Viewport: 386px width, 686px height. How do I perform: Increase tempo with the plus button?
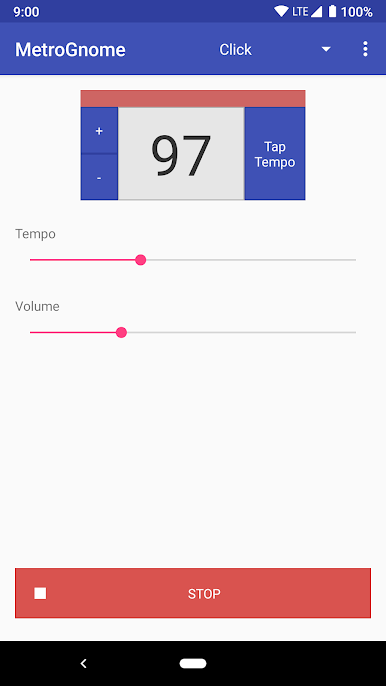(99, 130)
